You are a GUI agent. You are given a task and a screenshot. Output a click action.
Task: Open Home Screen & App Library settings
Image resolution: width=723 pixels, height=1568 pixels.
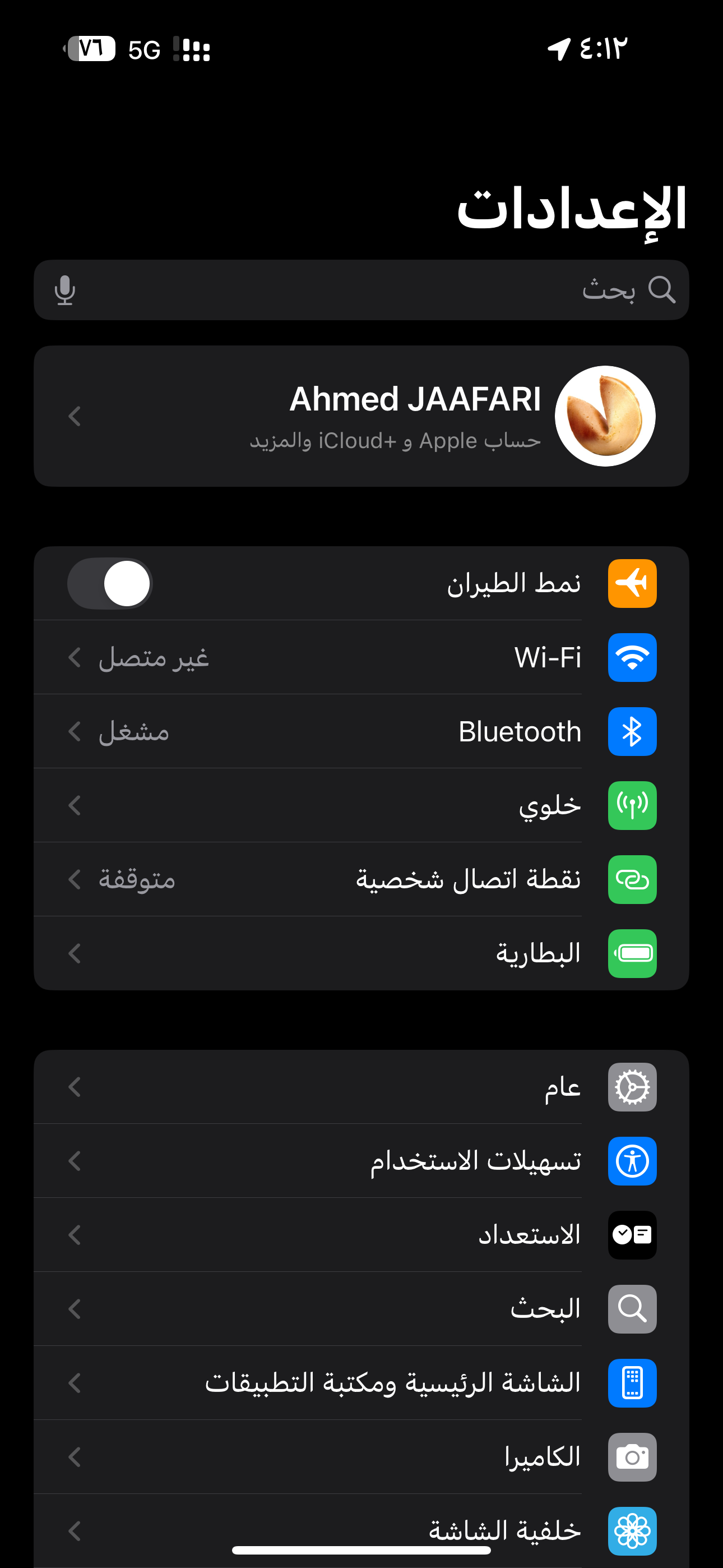[x=361, y=1383]
